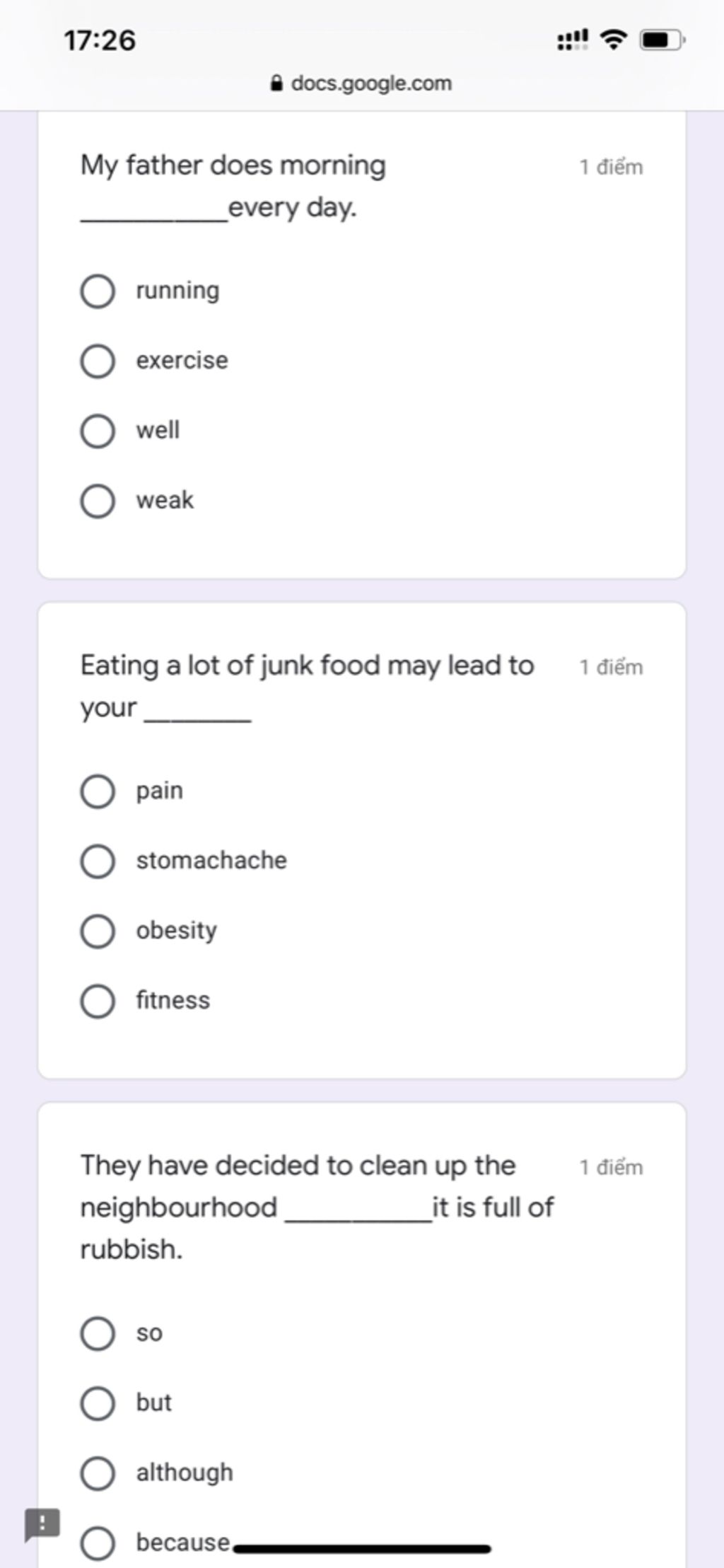
Task: Choose 'exercise' for the morning question
Action: point(98,361)
